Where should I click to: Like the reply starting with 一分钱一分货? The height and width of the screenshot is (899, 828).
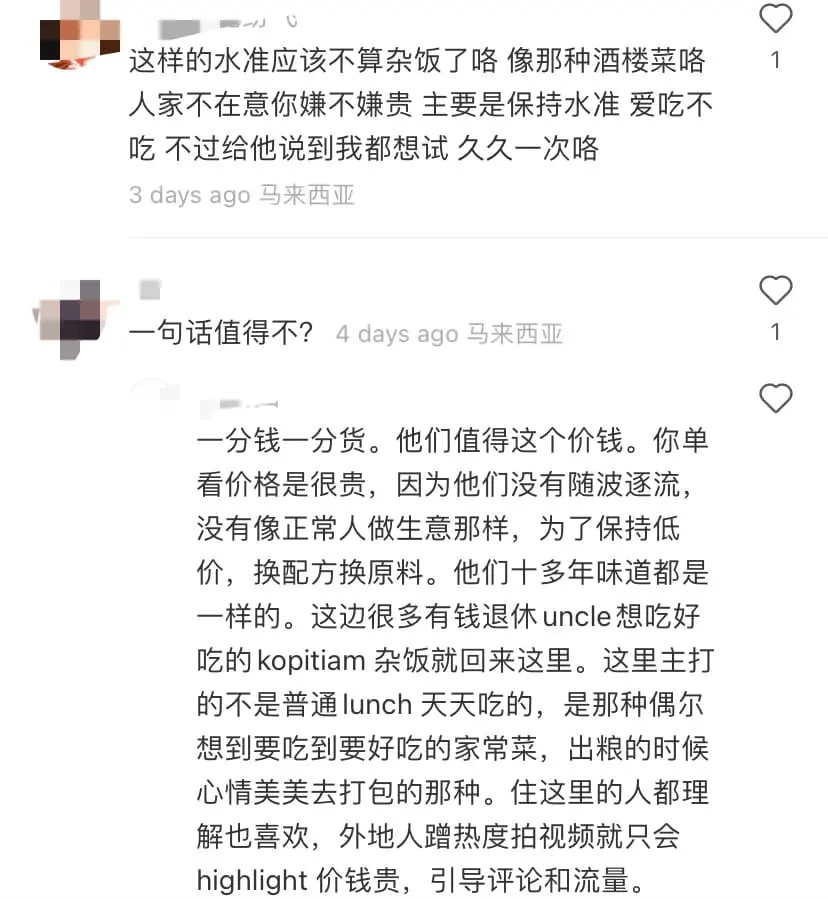(776, 398)
